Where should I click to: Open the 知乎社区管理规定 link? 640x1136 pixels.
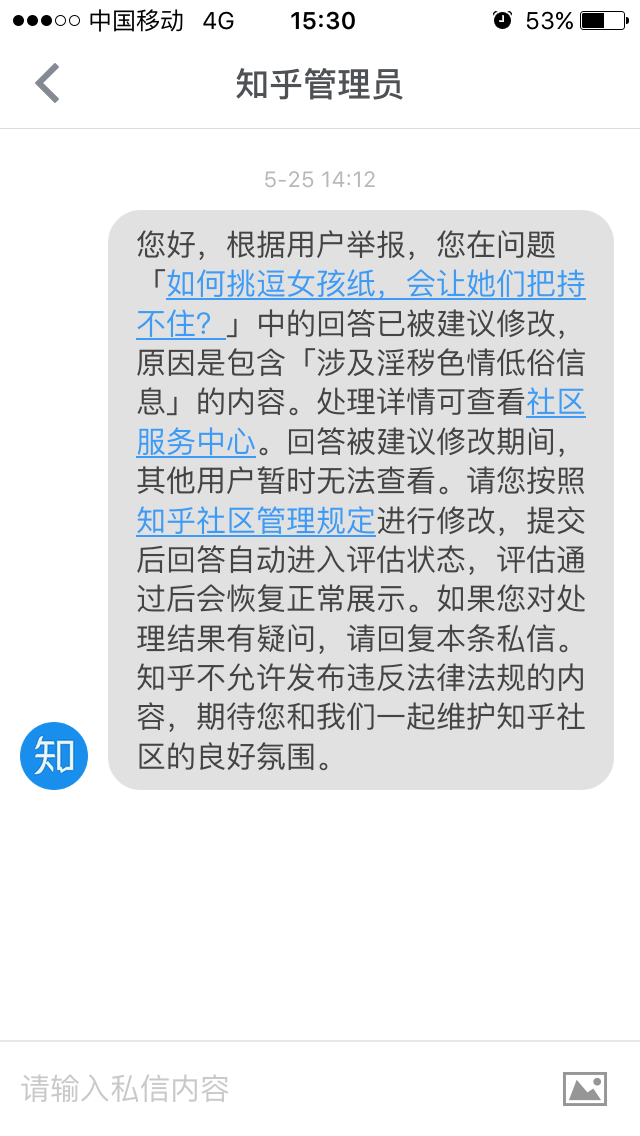(x=256, y=520)
